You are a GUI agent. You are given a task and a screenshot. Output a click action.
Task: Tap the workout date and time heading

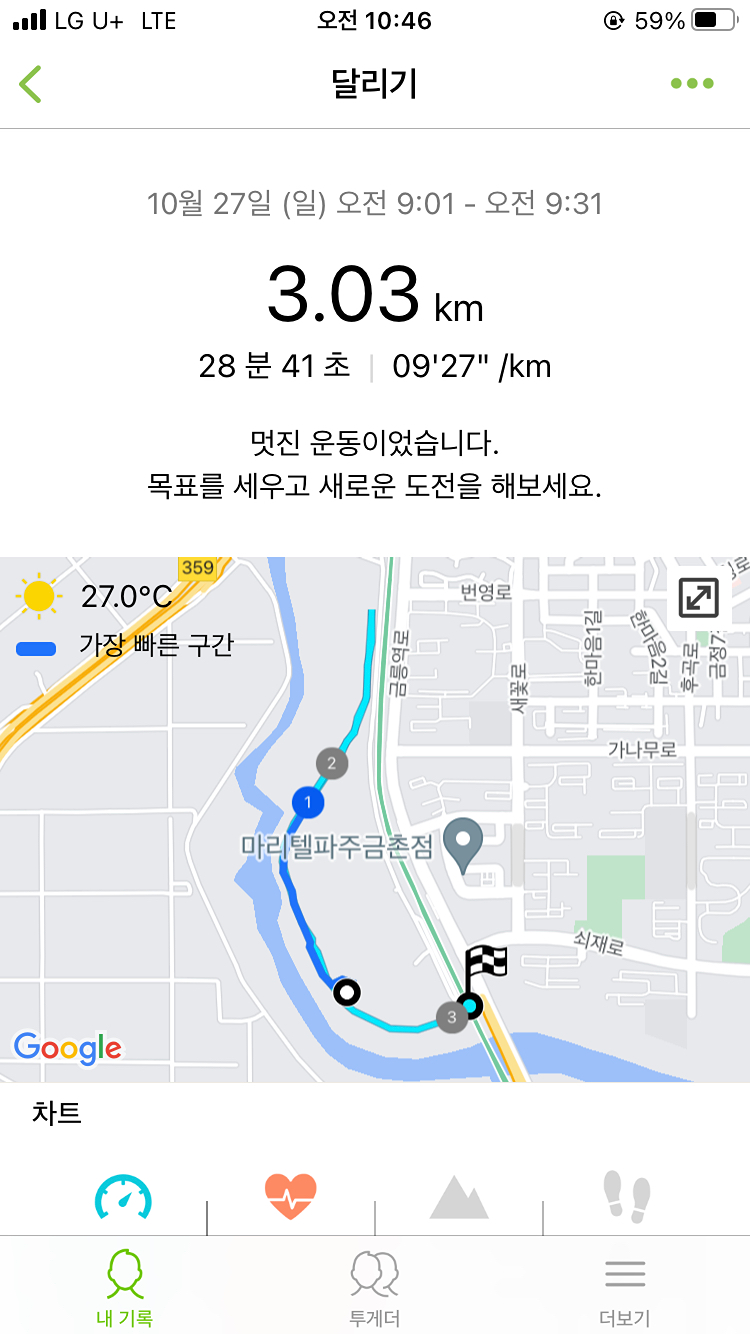point(374,203)
